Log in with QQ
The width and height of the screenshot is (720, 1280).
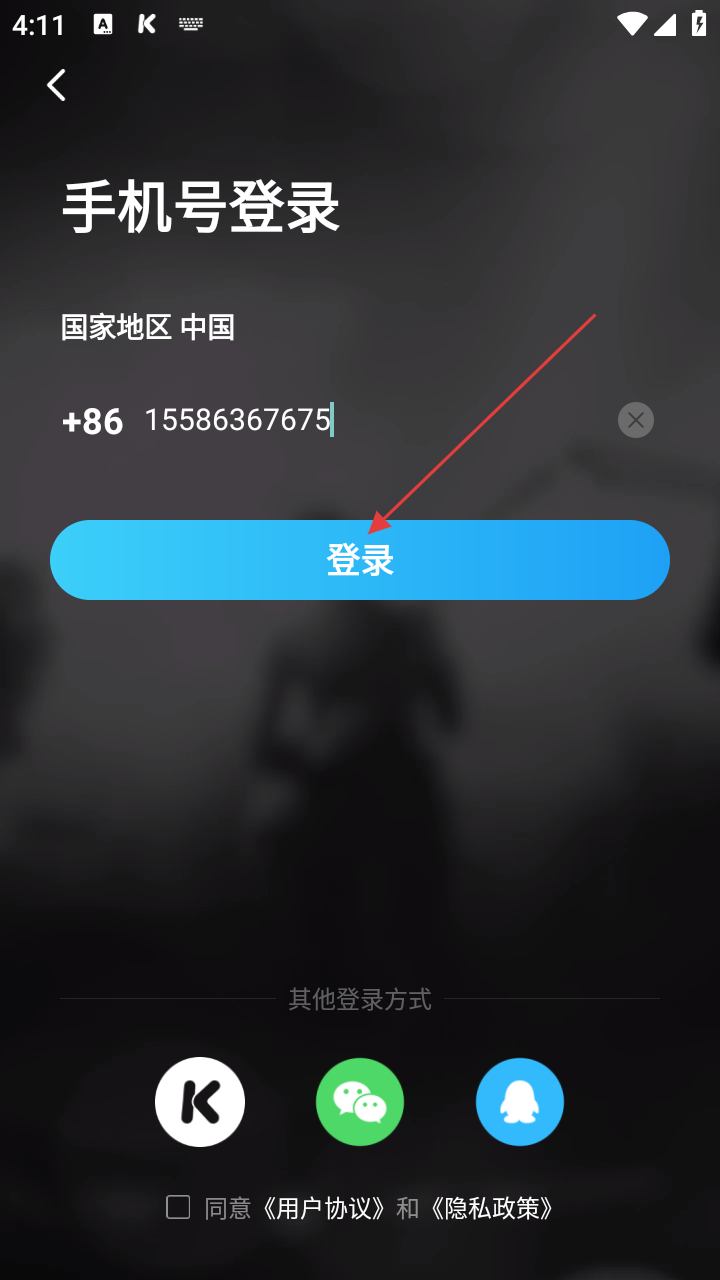click(x=520, y=1102)
